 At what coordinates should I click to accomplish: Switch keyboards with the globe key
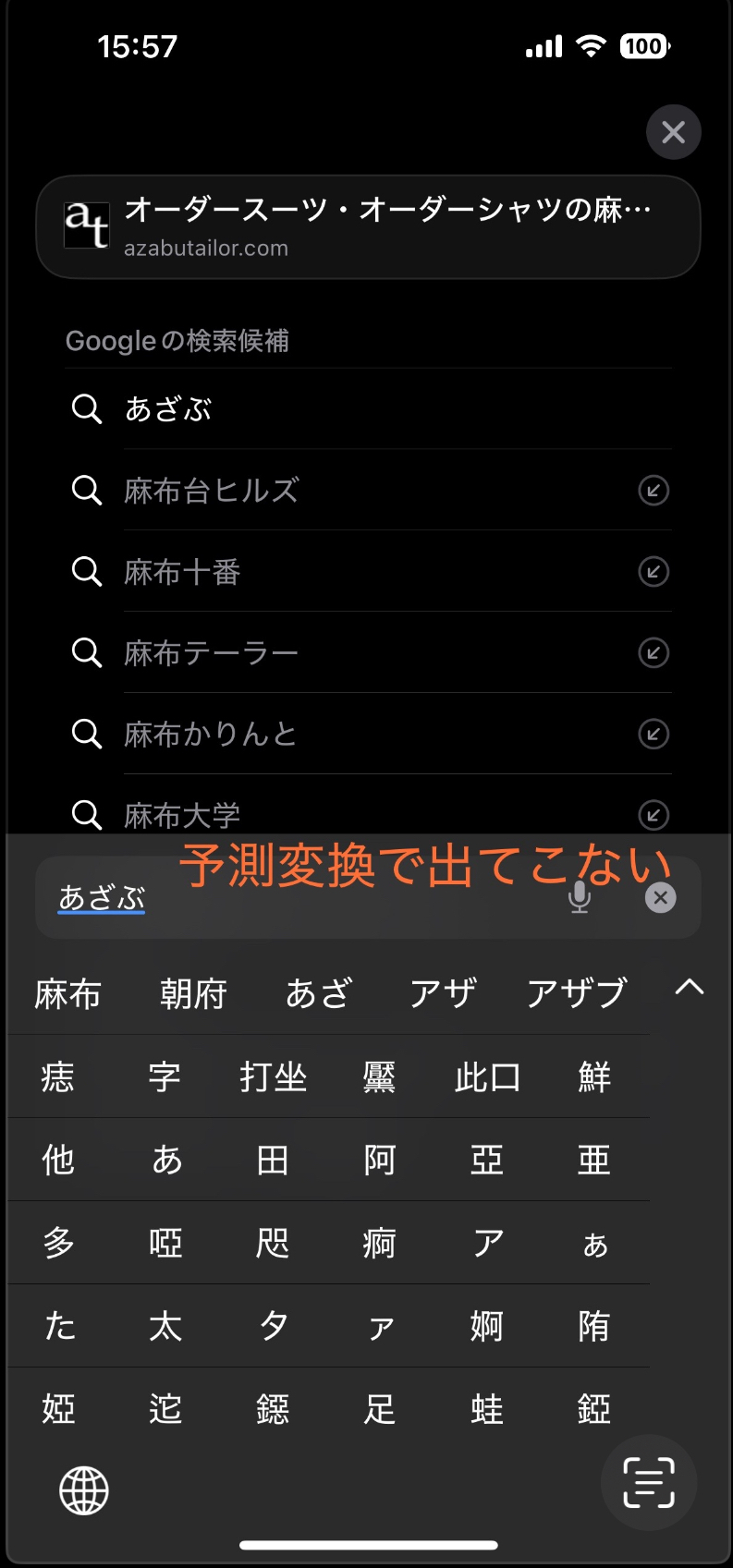coord(84,1490)
